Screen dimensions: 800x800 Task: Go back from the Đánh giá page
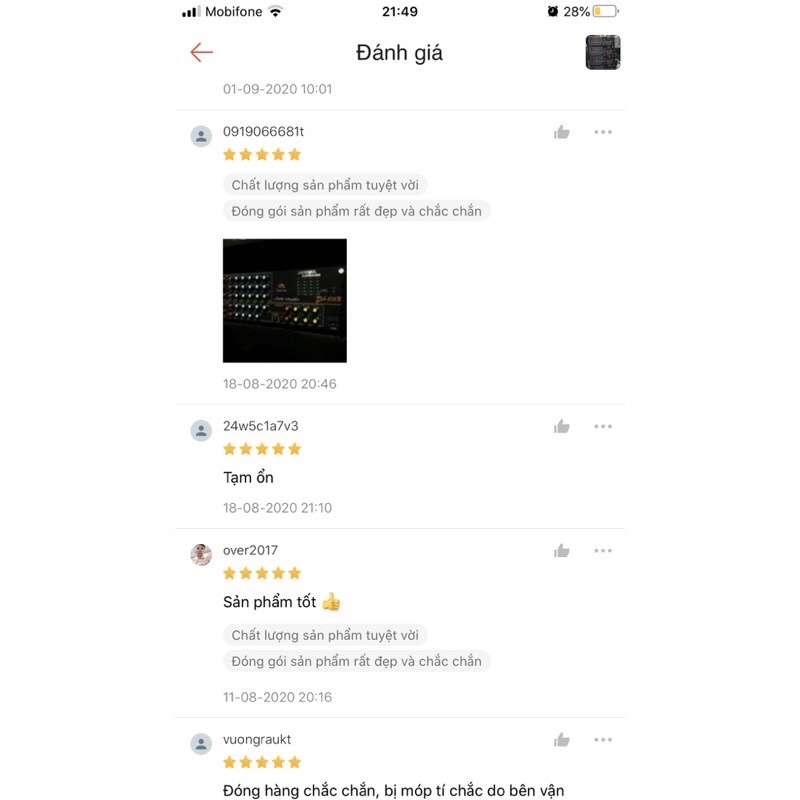point(201,53)
